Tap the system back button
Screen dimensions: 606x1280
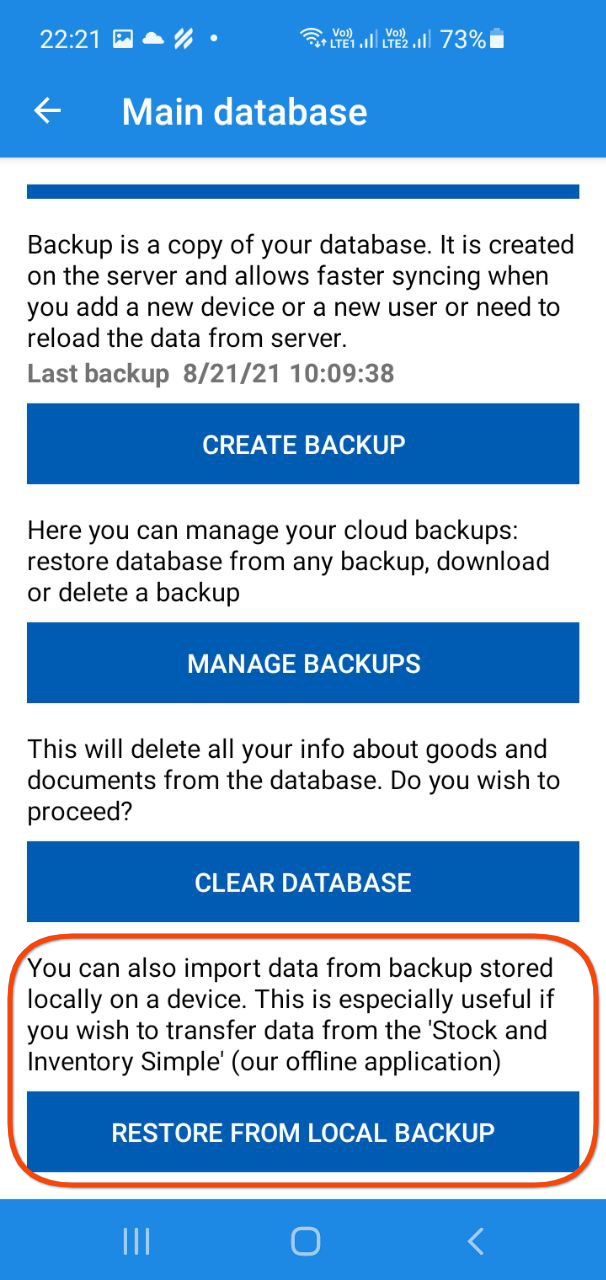click(x=475, y=1241)
